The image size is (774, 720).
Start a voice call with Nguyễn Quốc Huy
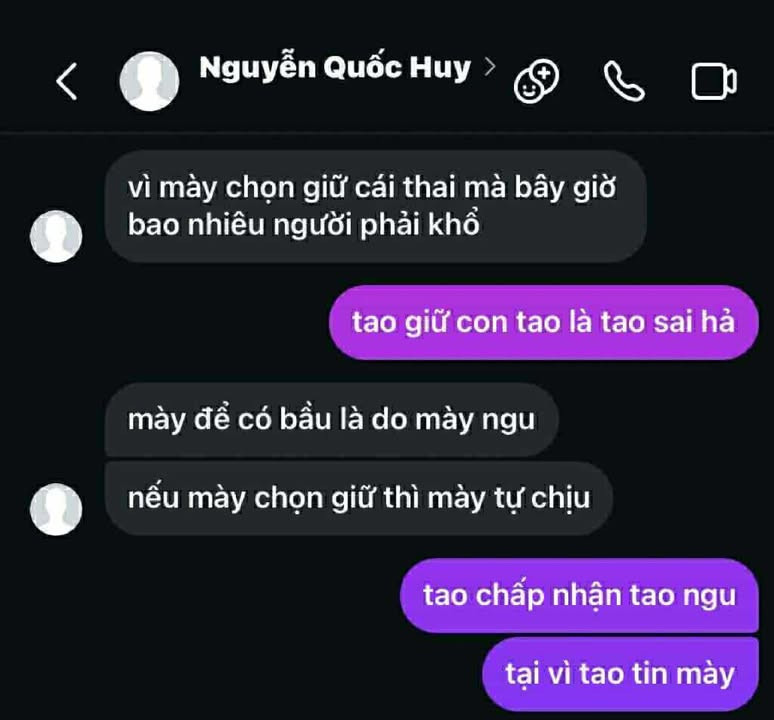click(624, 81)
